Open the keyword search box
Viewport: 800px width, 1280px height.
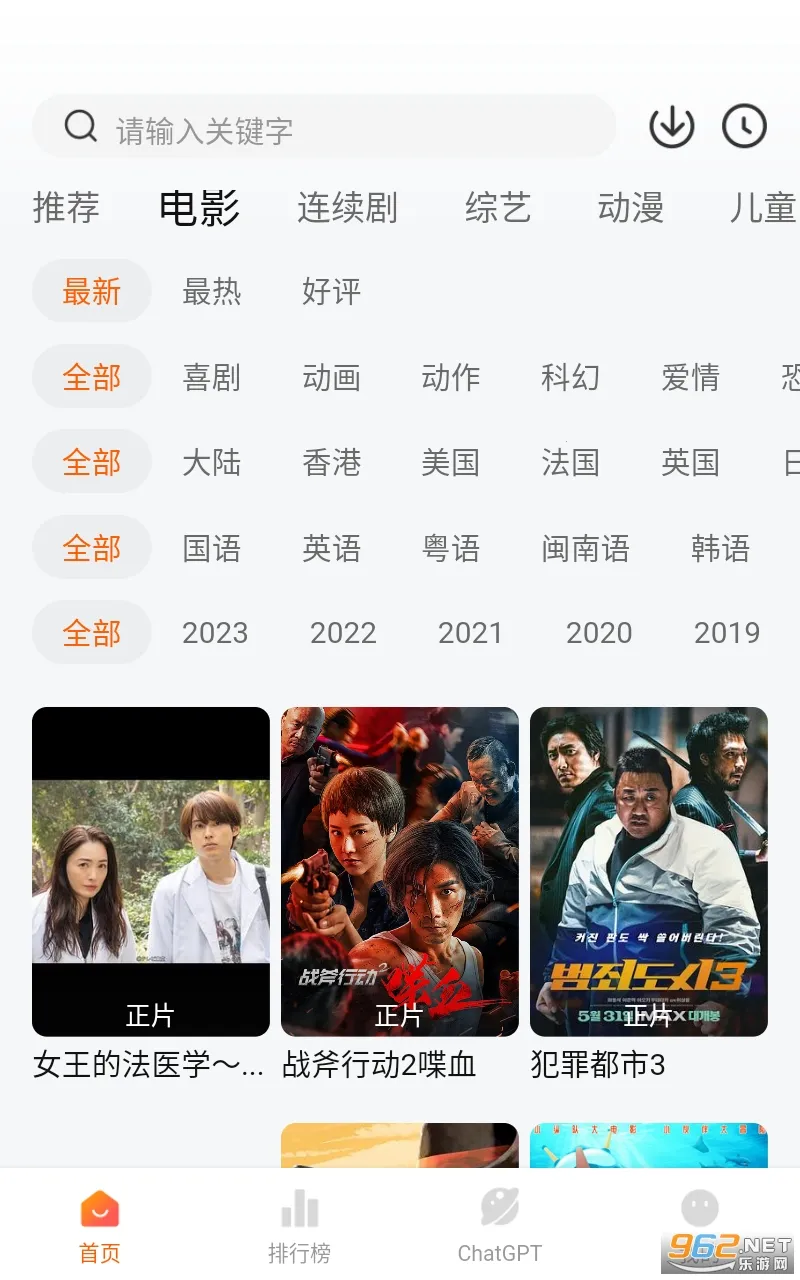point(320,129)
